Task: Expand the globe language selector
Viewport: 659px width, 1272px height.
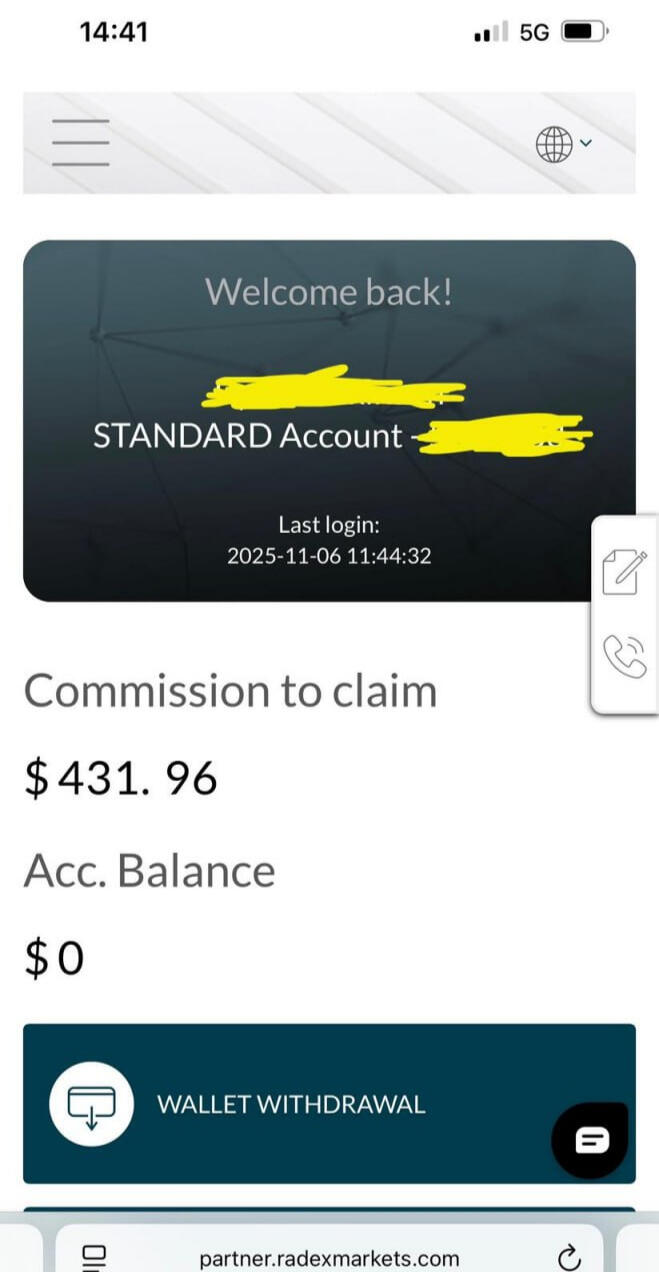Action: click(x=563, y=144)
